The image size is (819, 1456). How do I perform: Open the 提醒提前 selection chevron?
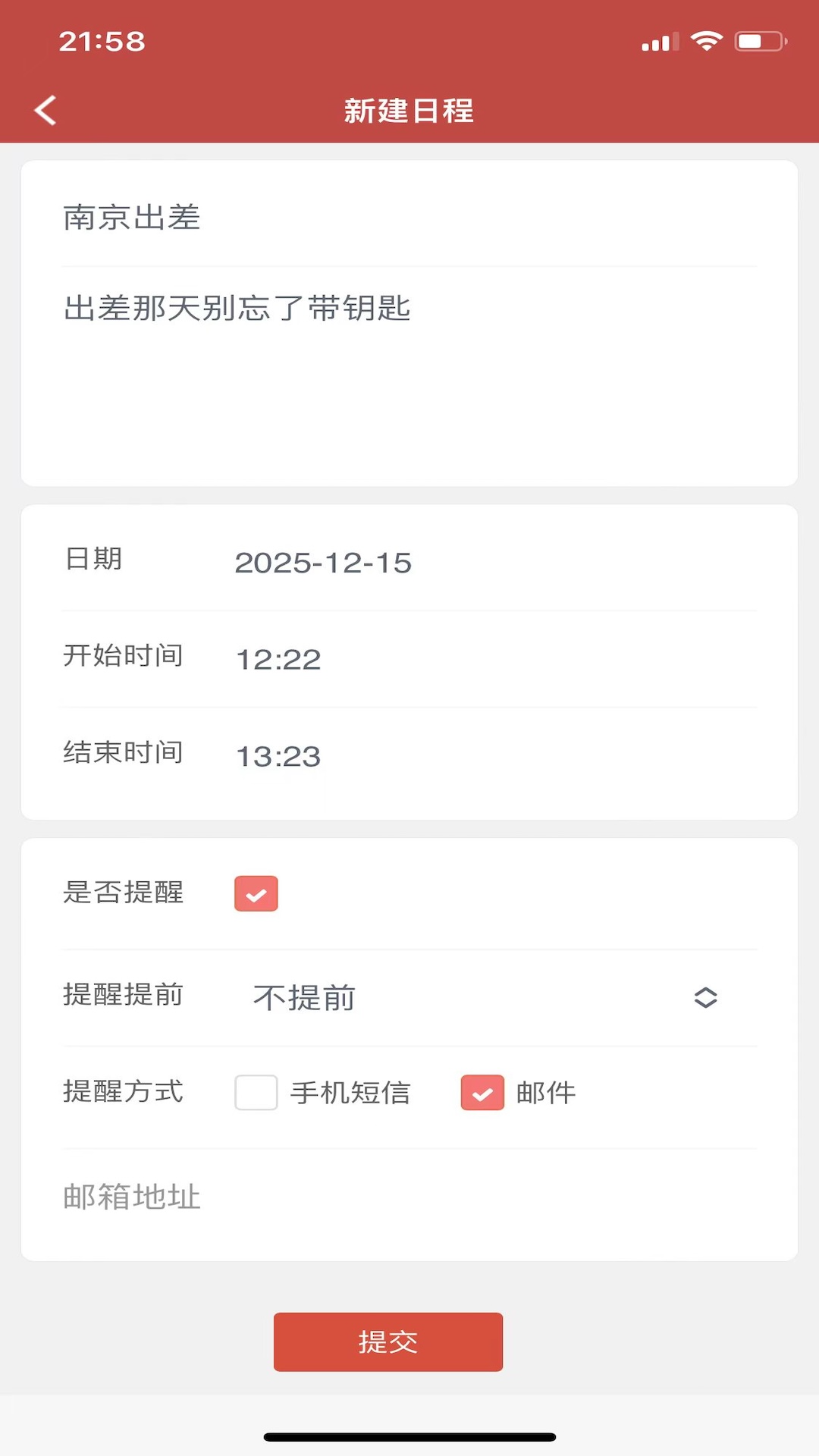[704, 997]
